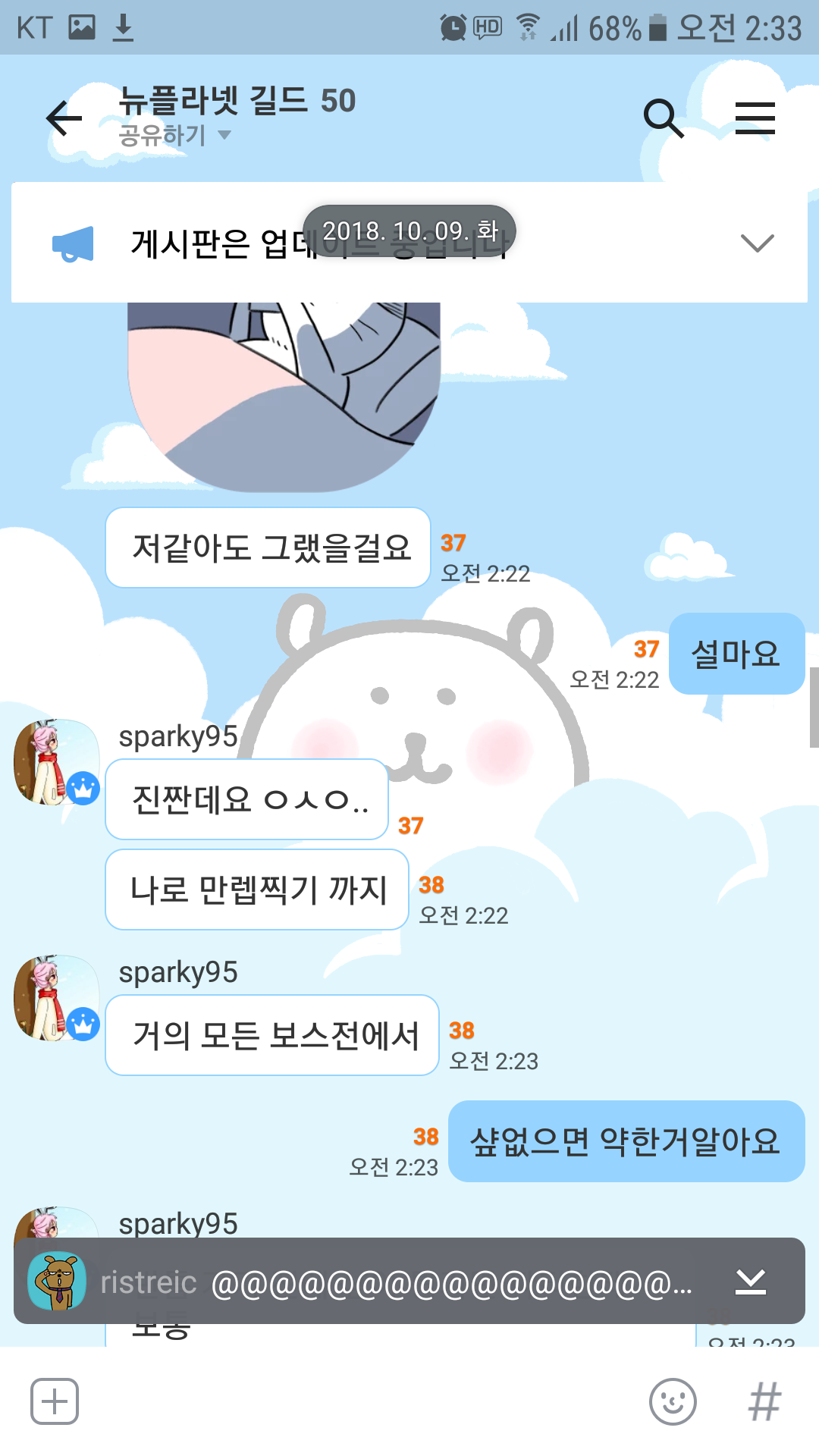
Task: Open the plus attachment menu
Action: 55,1401
